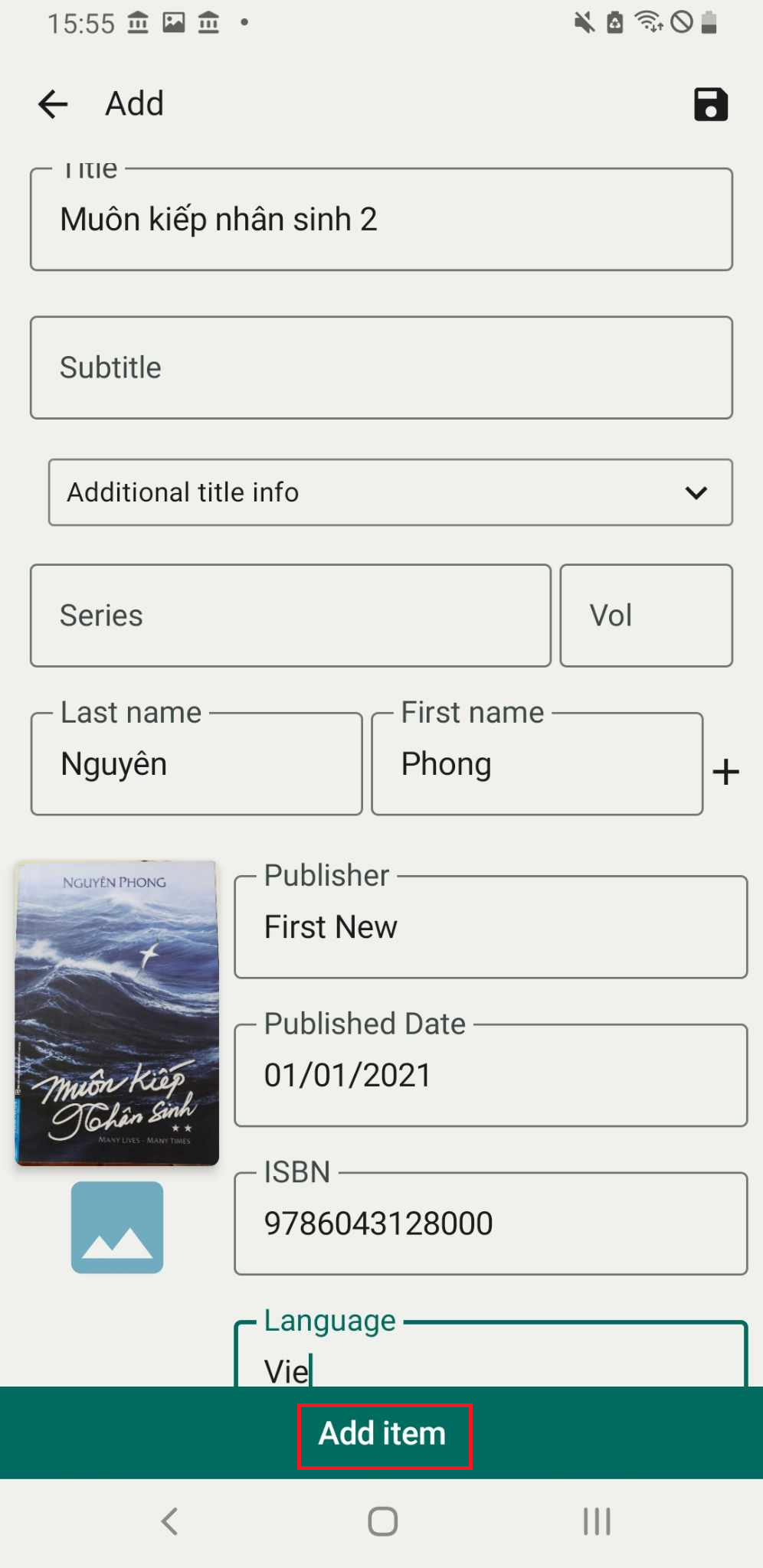
Task: Save the book with the floppy disk icon
Action: pyautogui.click(x=710, y=104)
